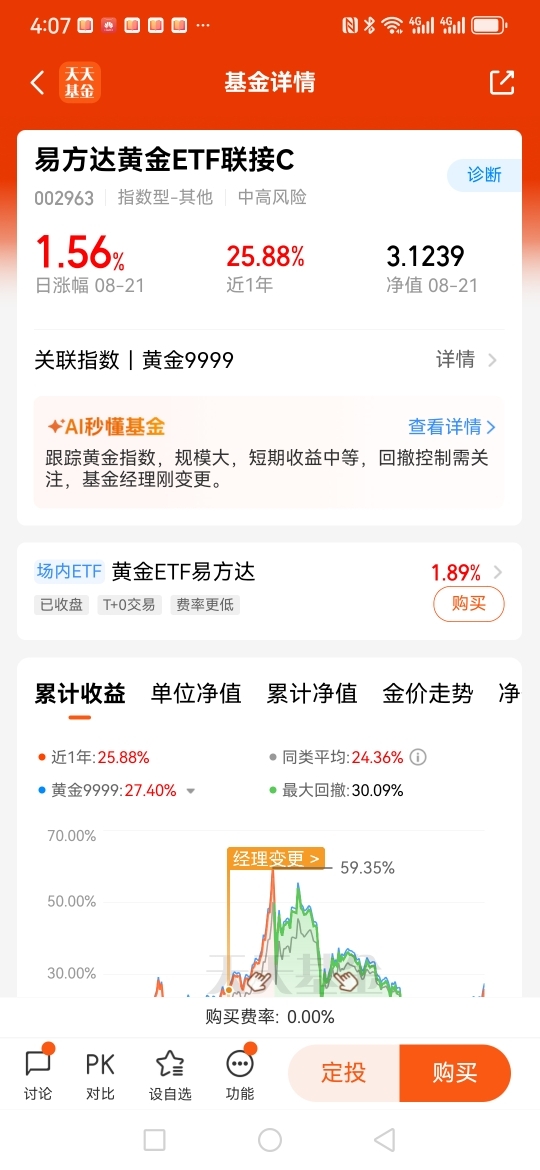The width and height of the screenshot is (540, 1170).
Task: Tap 查看详情 in AI秒懂基金
Action: point(452,427)
